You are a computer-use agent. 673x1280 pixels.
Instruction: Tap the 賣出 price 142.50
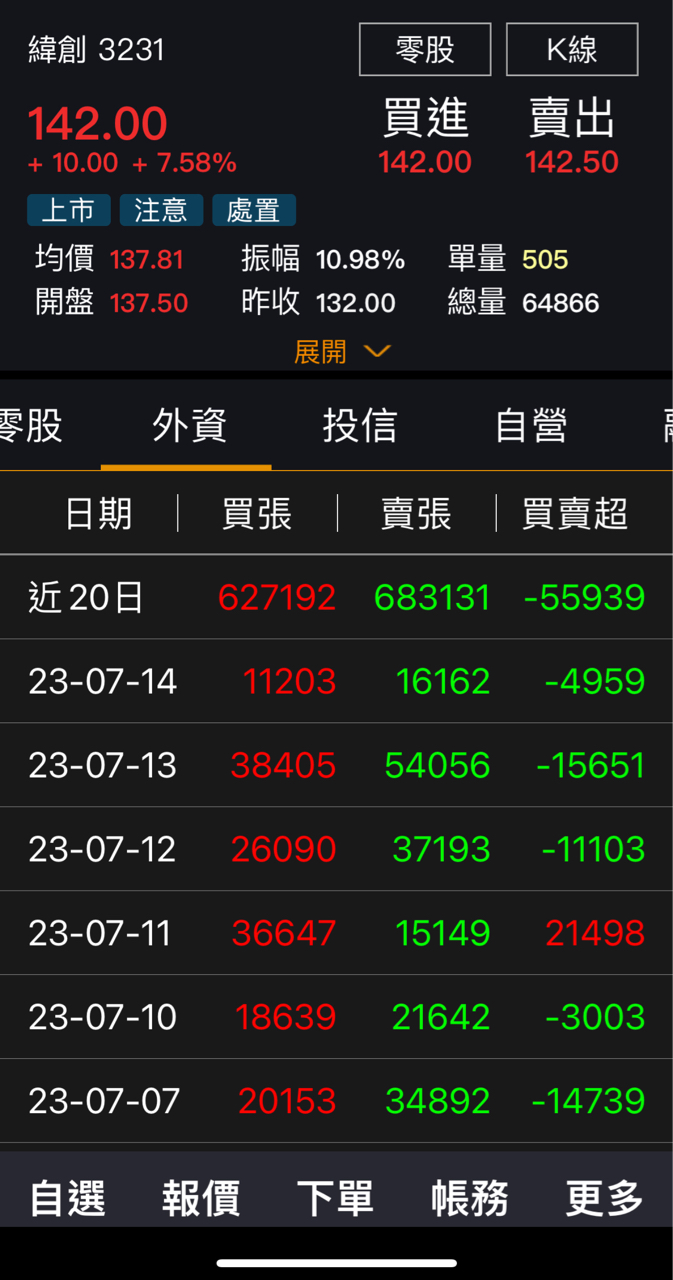572,162
